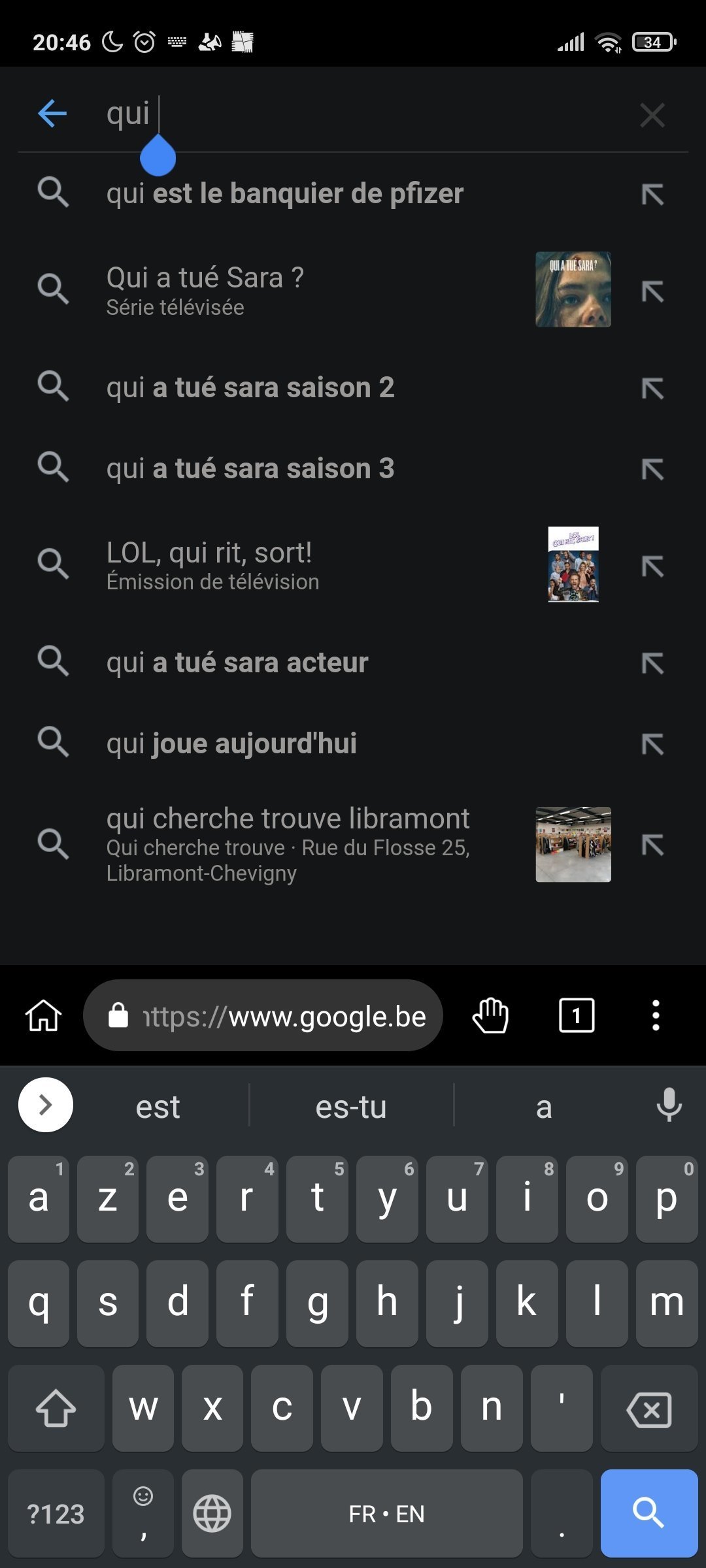Fill query with "qui a tué sara saison 2" arrow
This screenshot has height=1568, width=706.
(652, 388)
